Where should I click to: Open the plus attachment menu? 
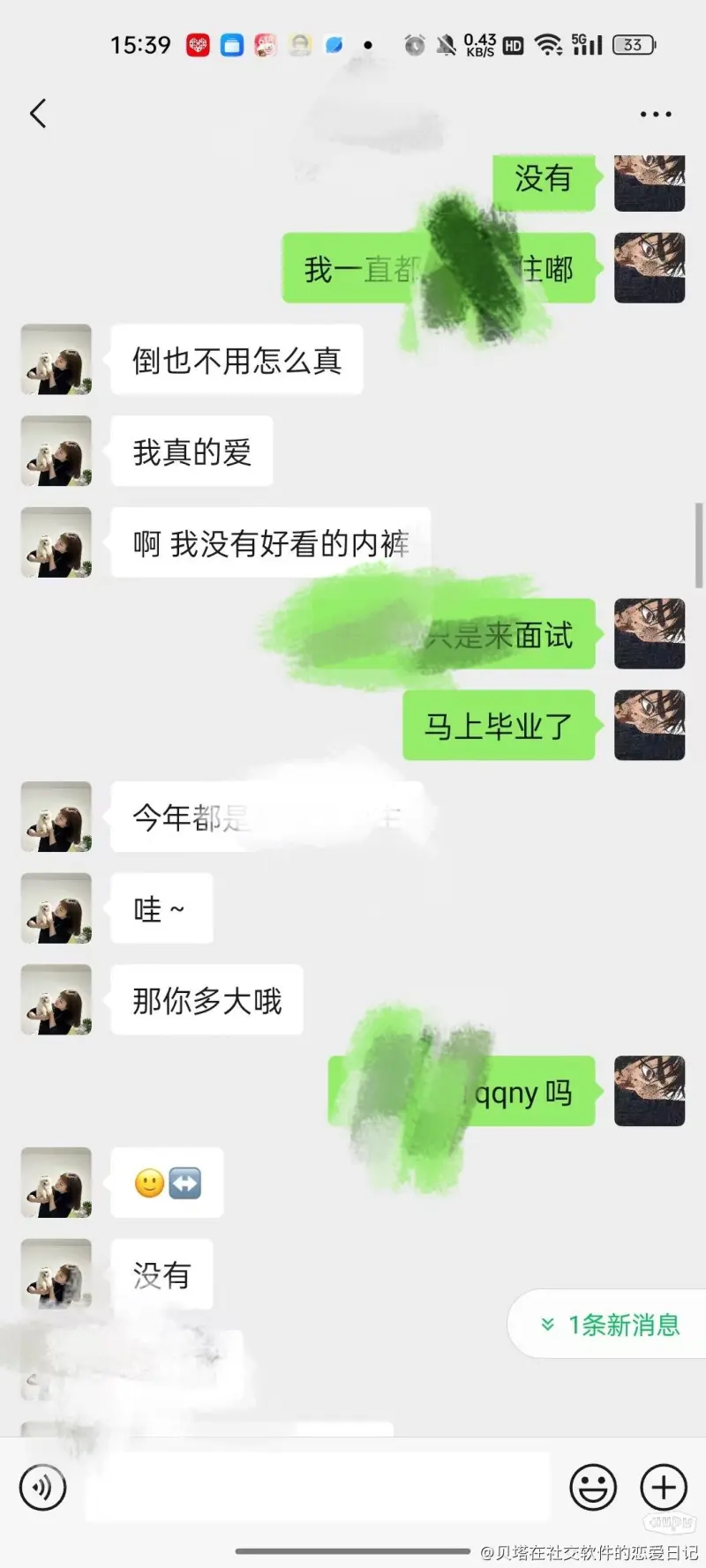[x=664, y=1487]
